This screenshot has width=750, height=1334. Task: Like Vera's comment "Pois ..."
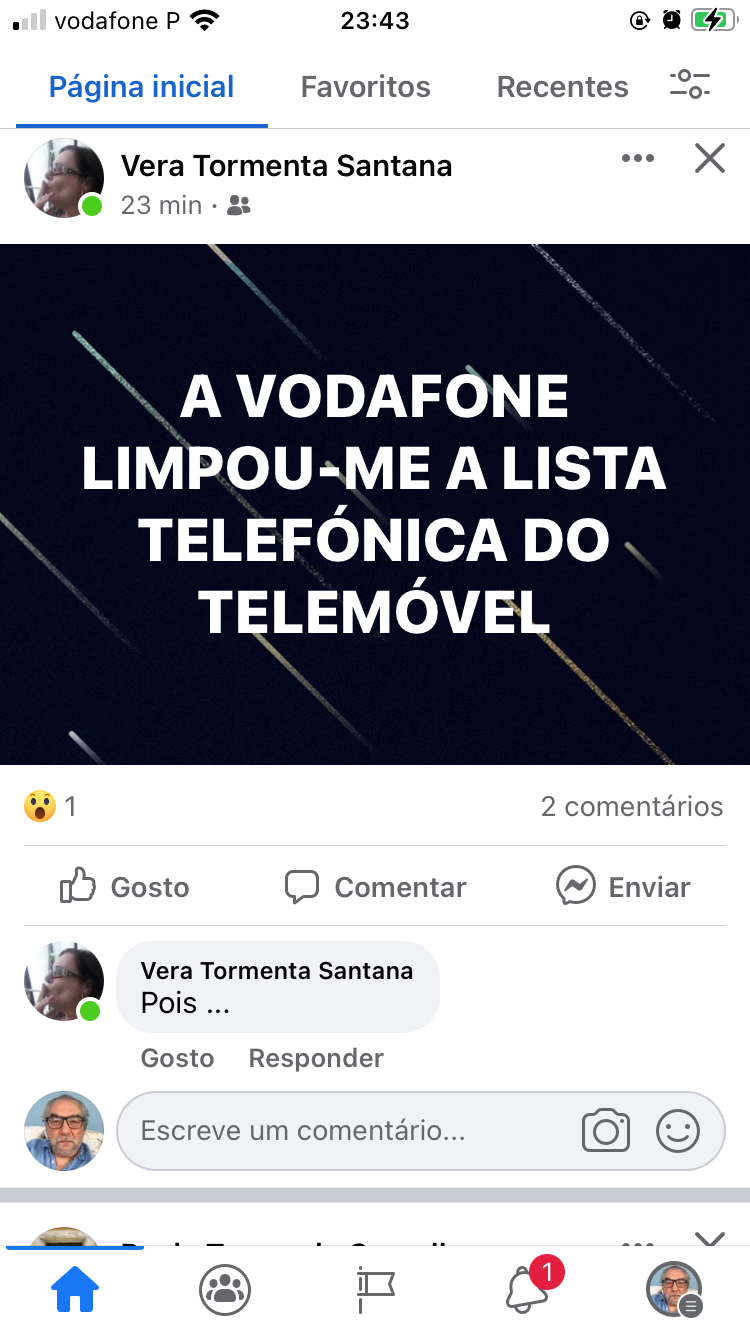click(x=177, y=1058)
